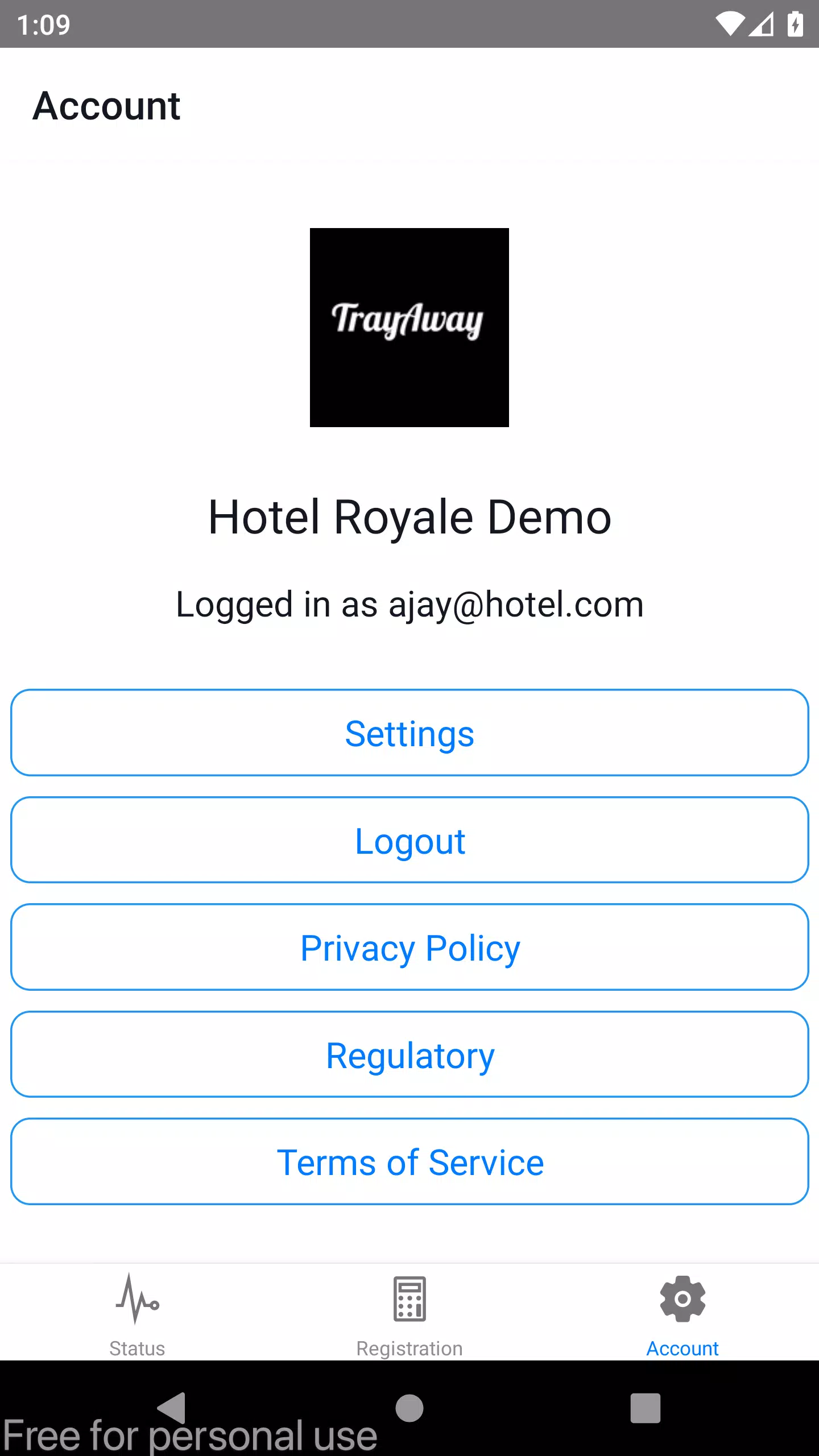The height and width of the screenshot is (1456, 819).
Task: Tap the system back button
Action: [171, 1408]
